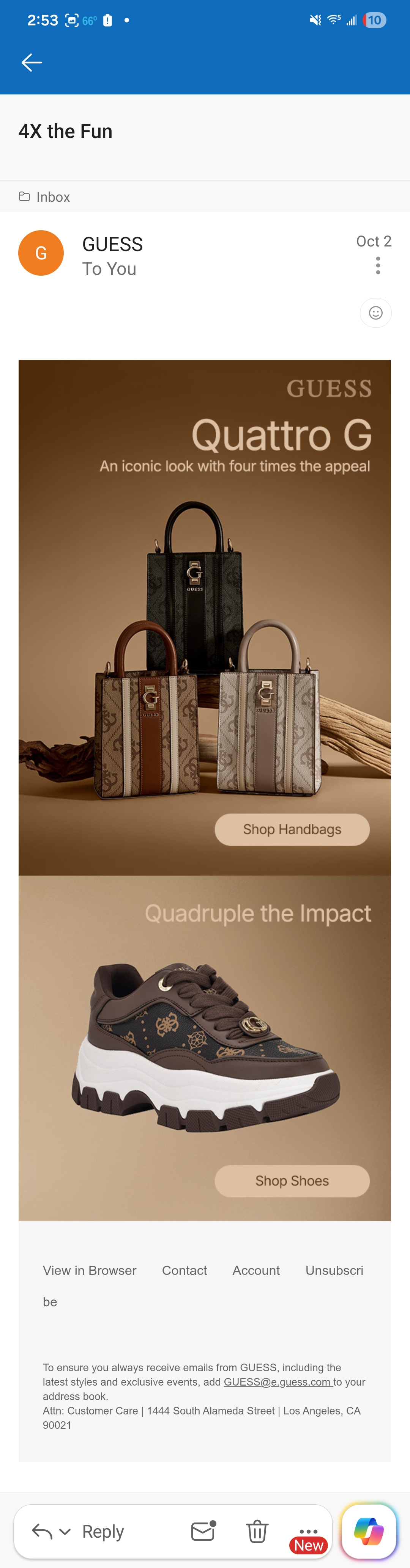This screenshot has width=410, height=1568.
Task: Add an emoji reaction to the email
Action: pos(375,313)
